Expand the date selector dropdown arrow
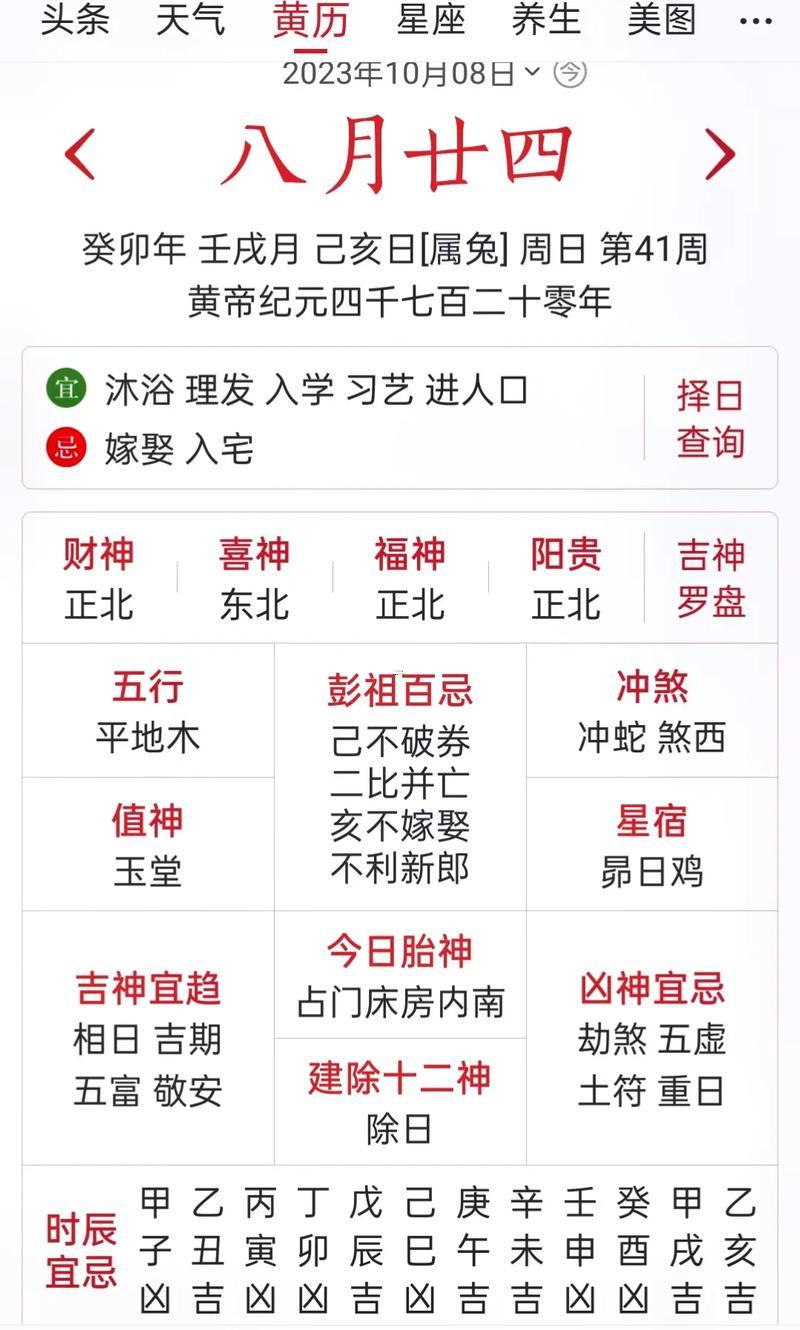Image resolution: width=800 pixels, height=1330 pixels. pos(530,73)
